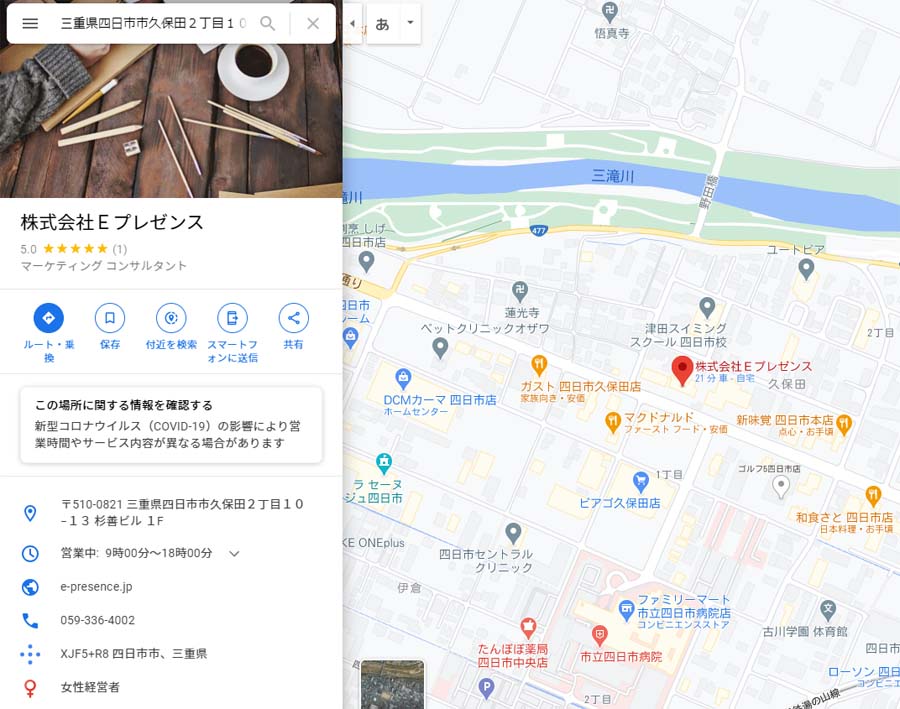The image size is (900, 709).
Task: Save this place with 保存
Action: click(110, 319)
